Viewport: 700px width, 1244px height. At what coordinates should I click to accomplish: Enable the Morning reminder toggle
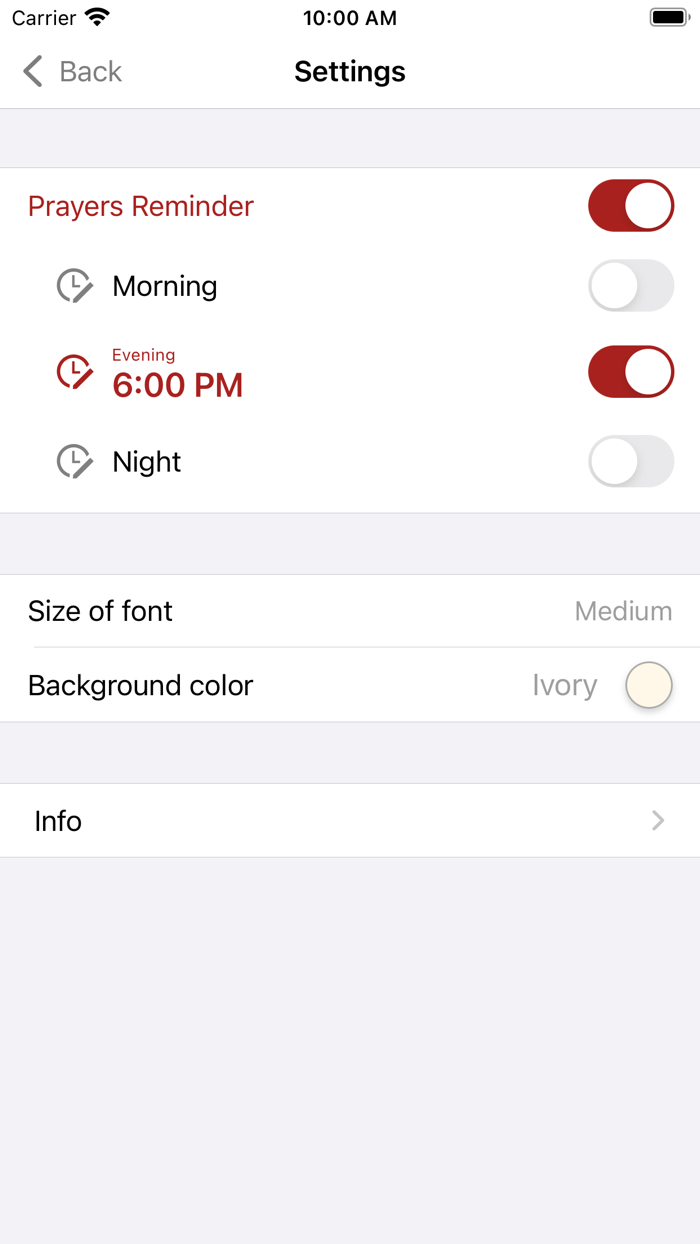pos(631,286)
